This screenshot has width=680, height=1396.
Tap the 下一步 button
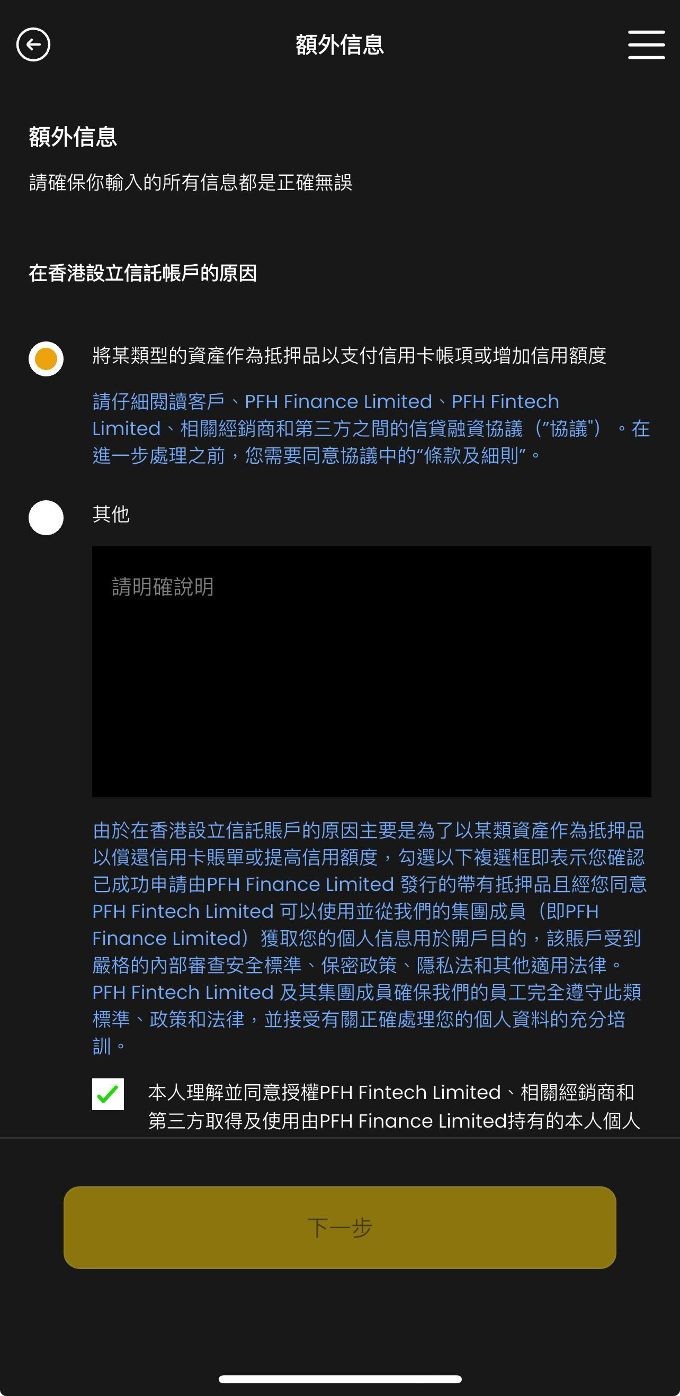tap(340, 1227)
